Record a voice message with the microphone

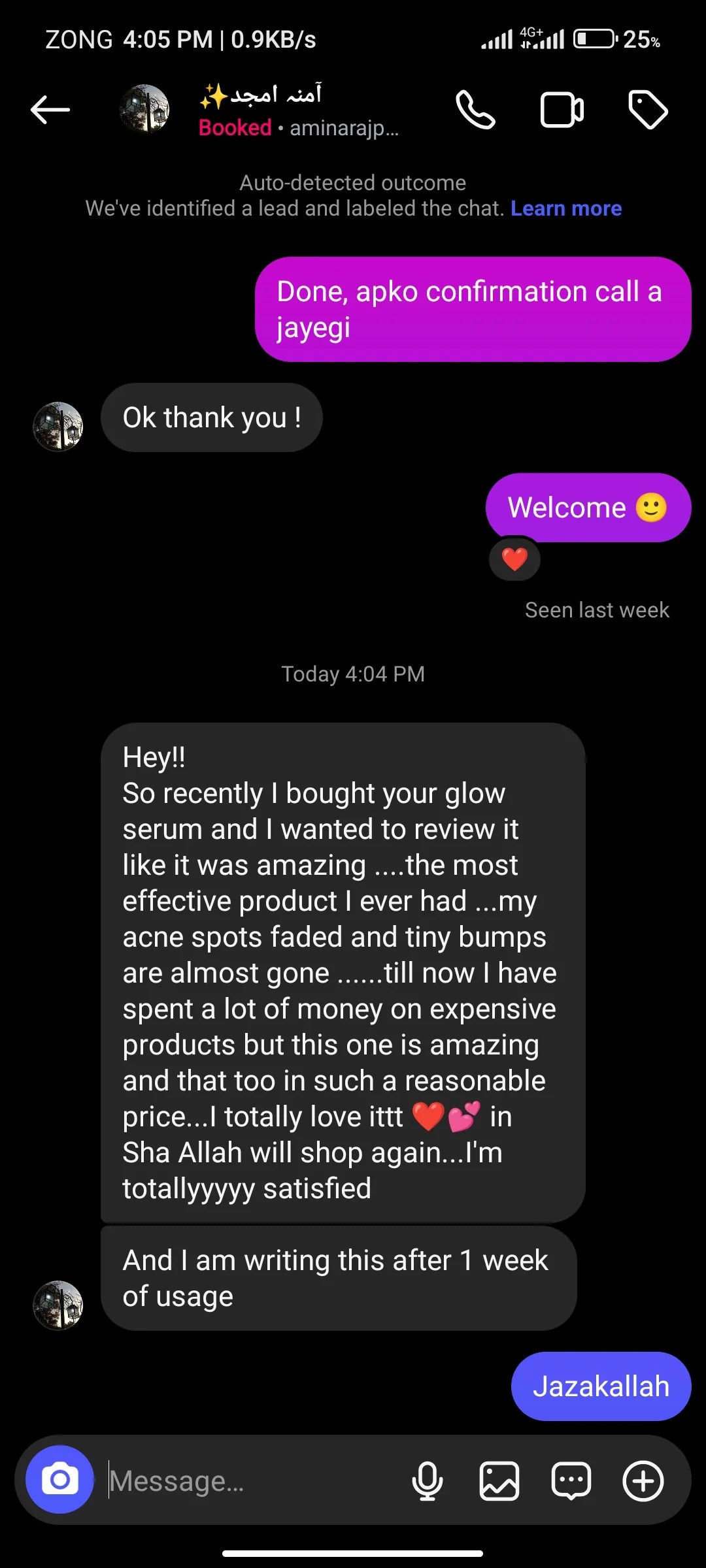[428, 1480]
